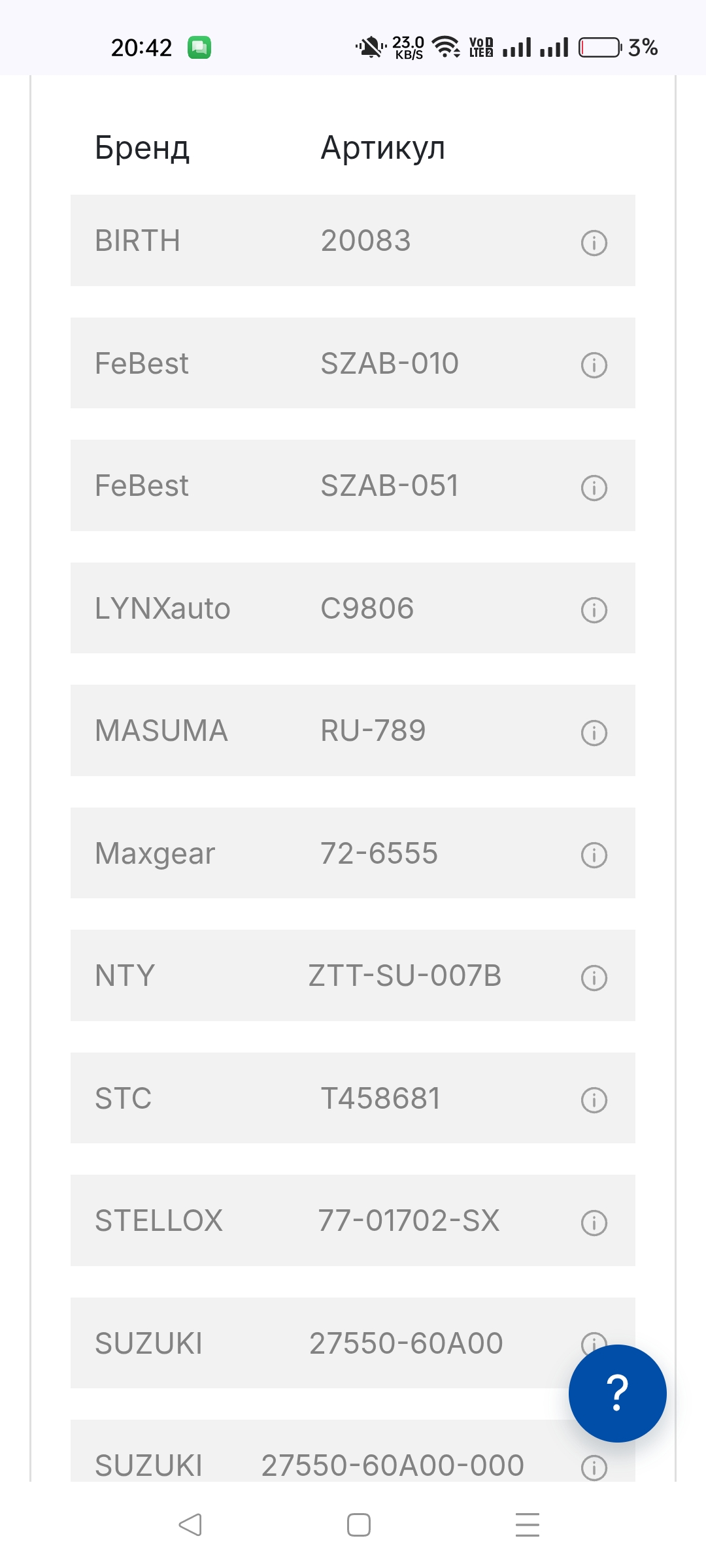Show info for STELLOX 77-01702-SX
Screen dimensions: 706x1568
[594, 1223]
